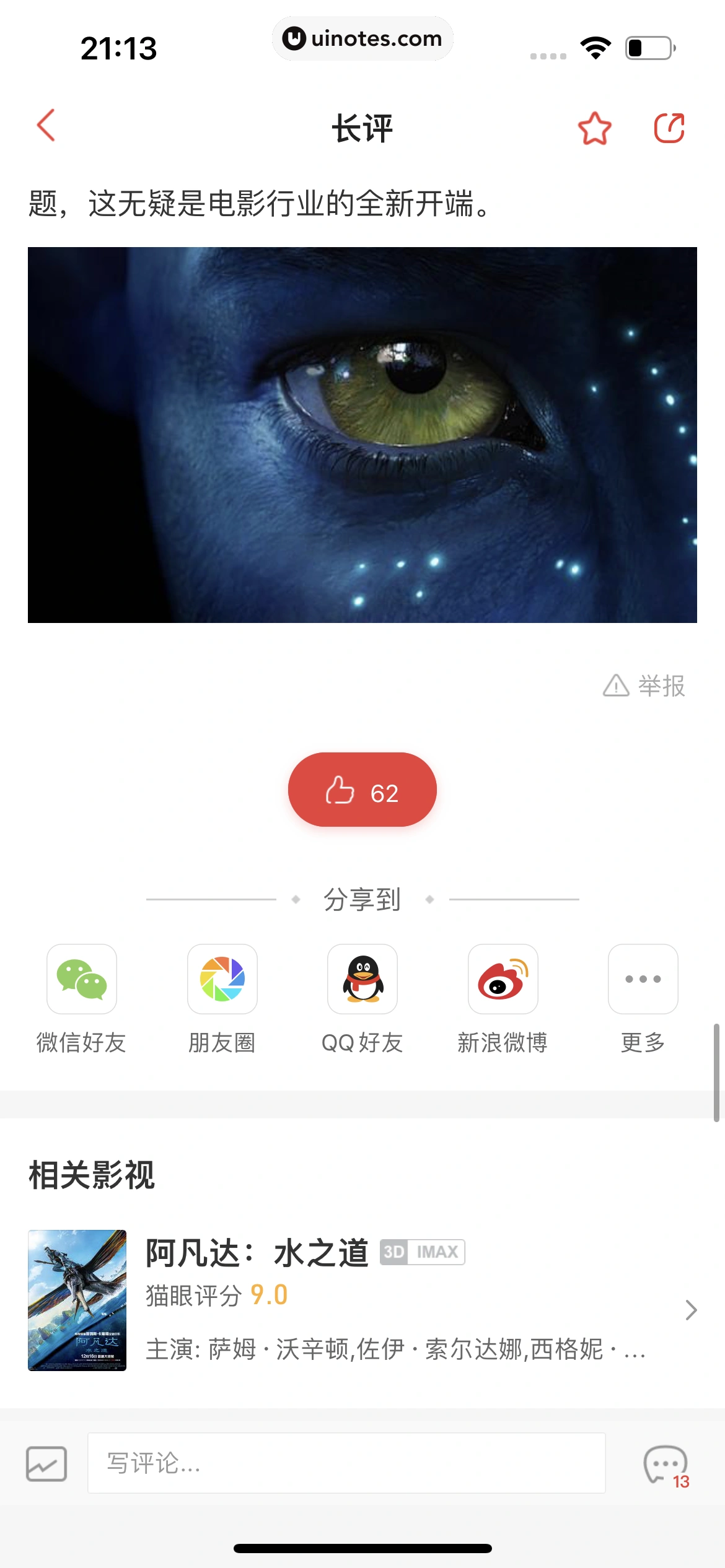Share to 新浪微博
725x1568 pixels.
[503, 979]
